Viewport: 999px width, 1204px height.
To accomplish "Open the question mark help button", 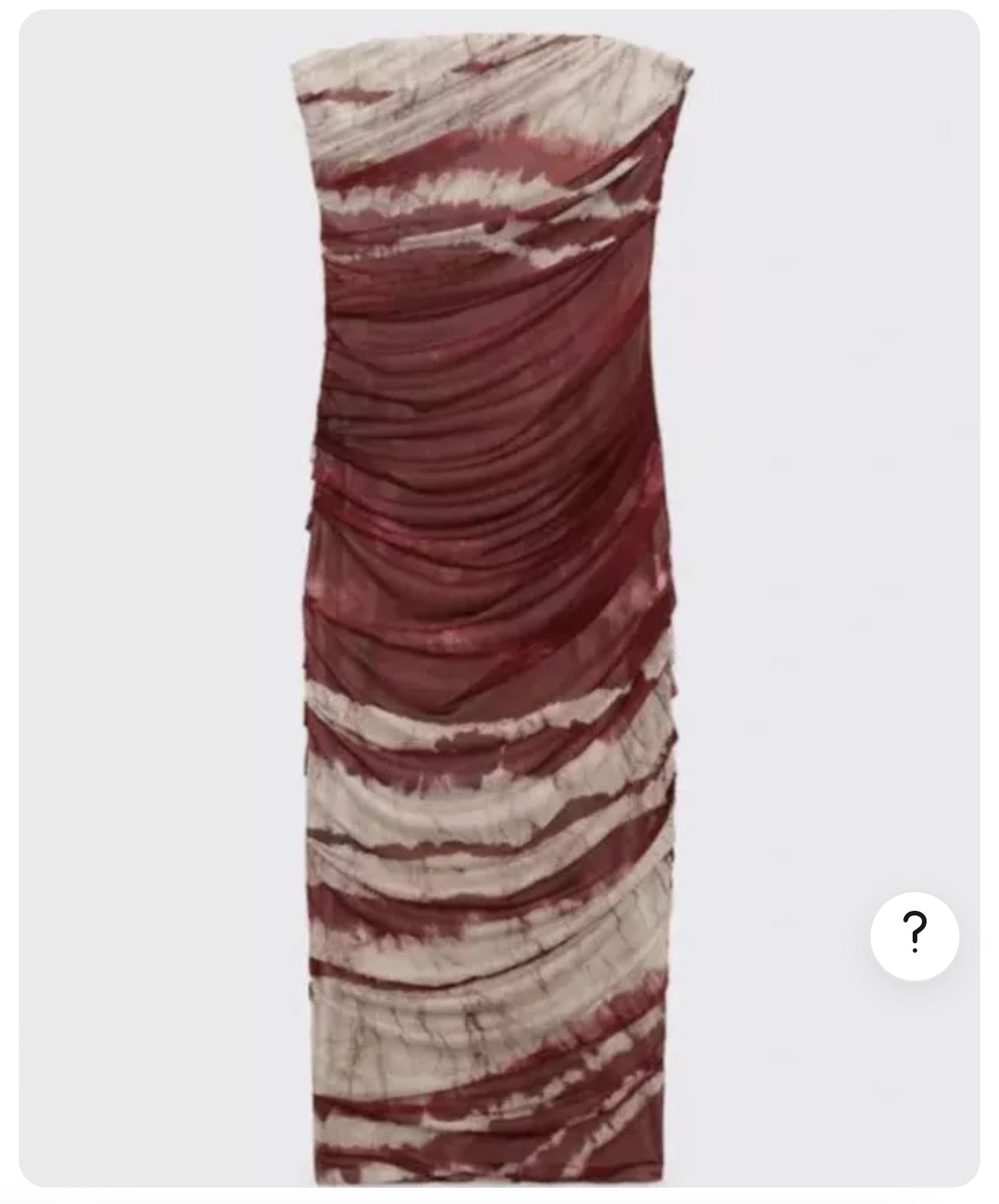I will click(914, 936).
